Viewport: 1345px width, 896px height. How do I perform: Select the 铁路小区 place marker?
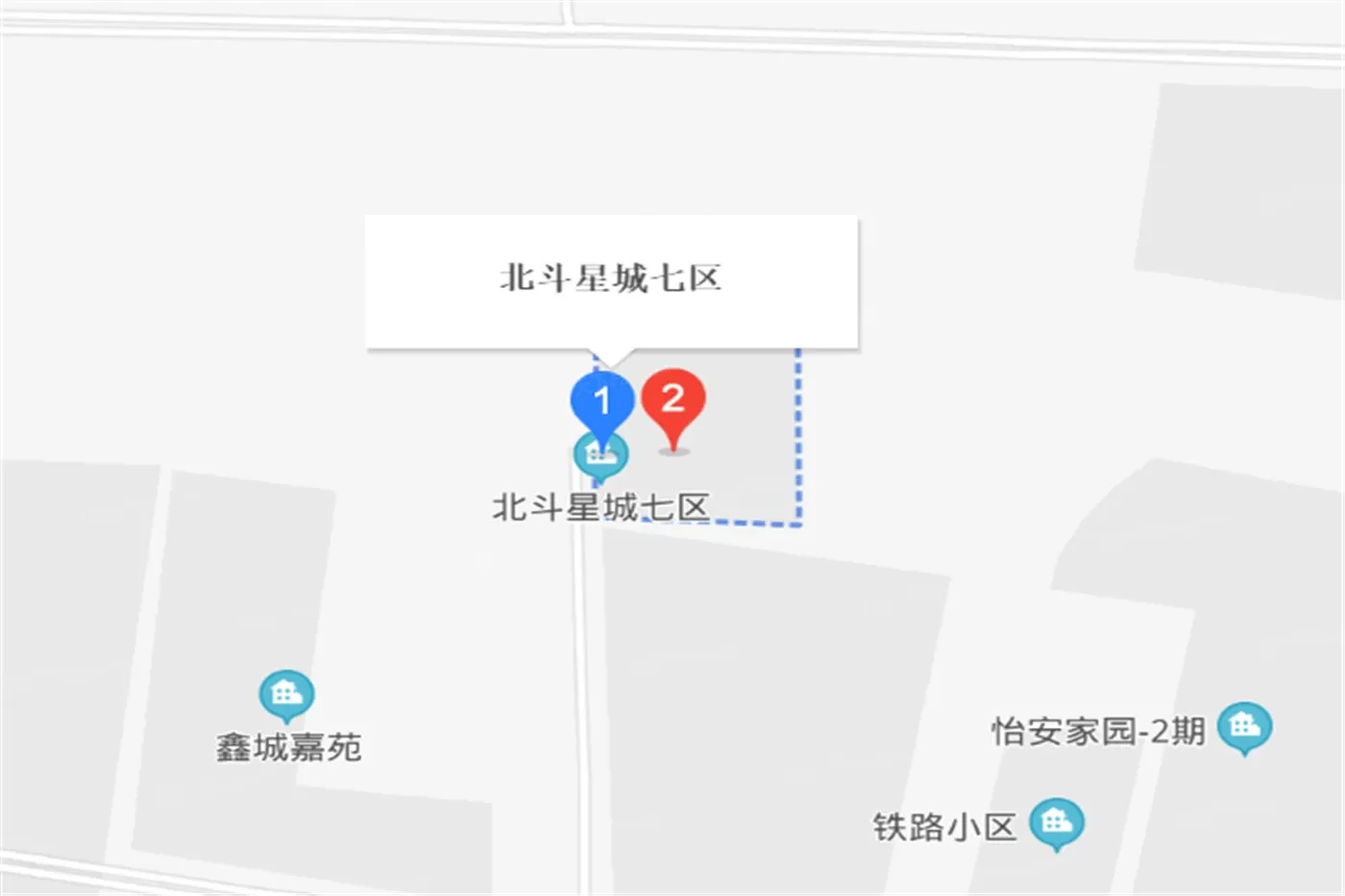pyautogui.click(x=1057, y=824)
